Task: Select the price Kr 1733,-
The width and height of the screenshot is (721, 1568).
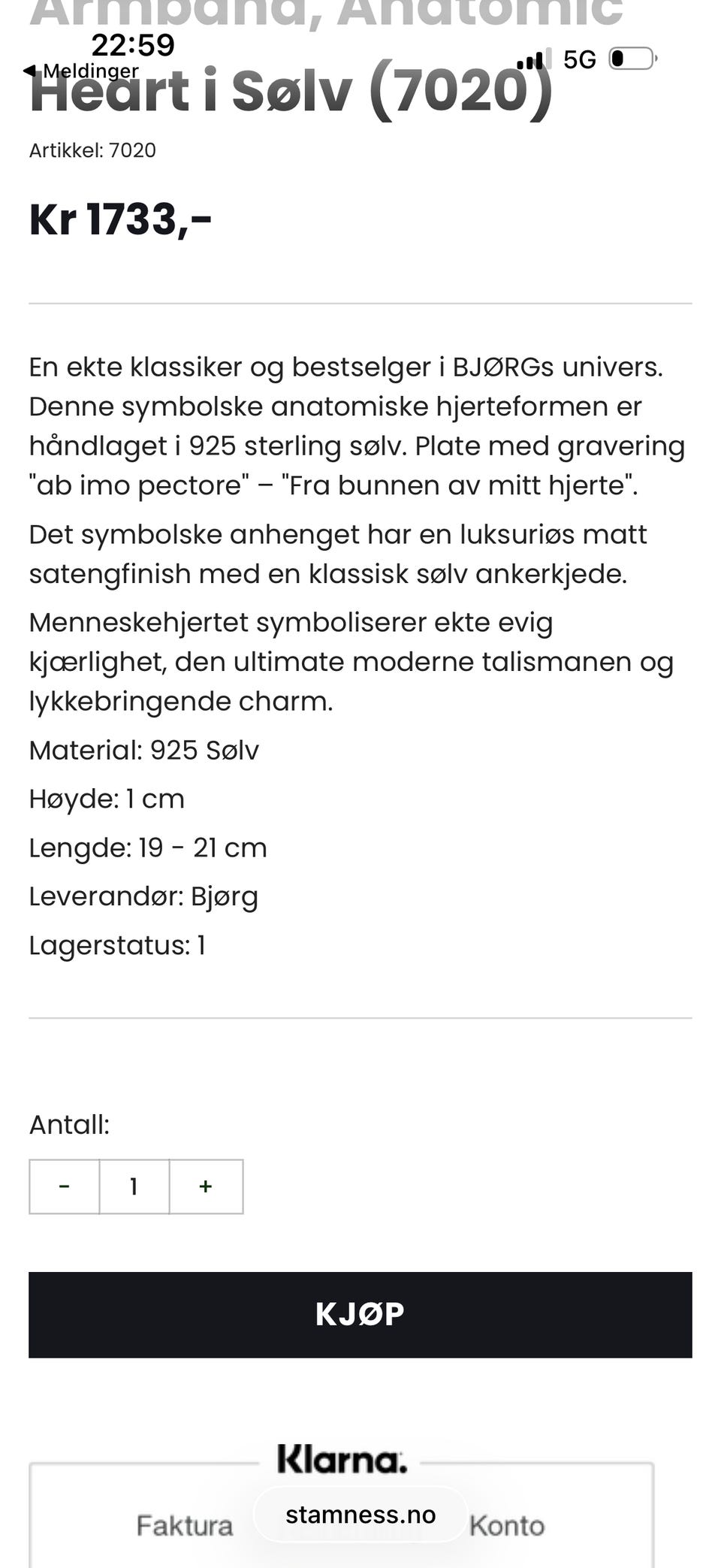Action: coord(119,220)
